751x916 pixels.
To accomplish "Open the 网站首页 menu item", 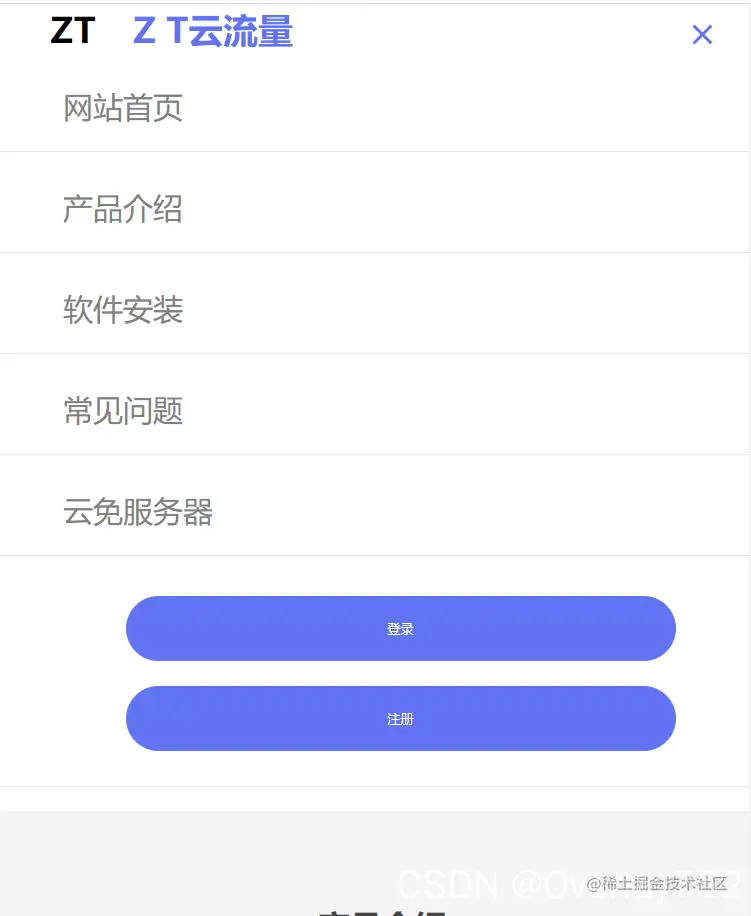I will 122,108.
